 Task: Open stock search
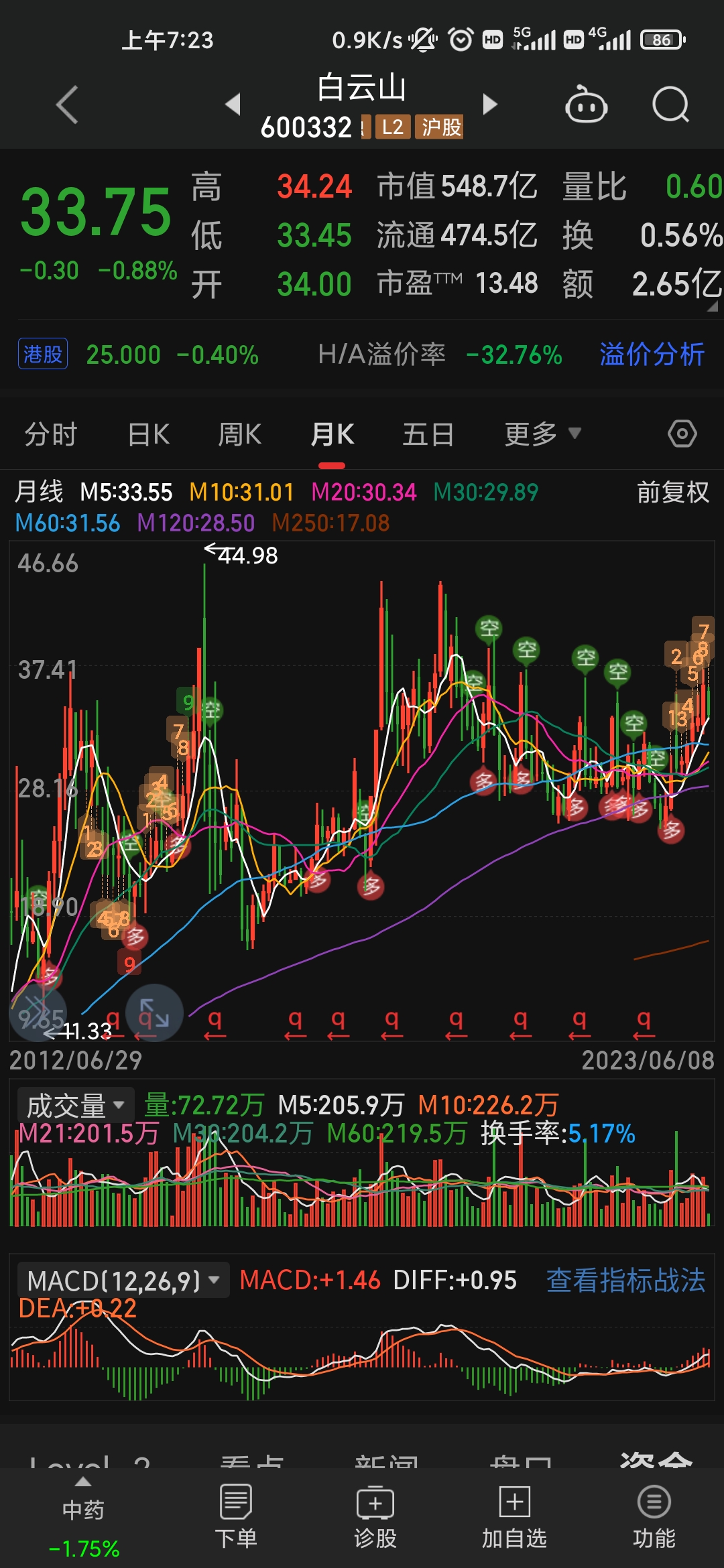[671, 105]
